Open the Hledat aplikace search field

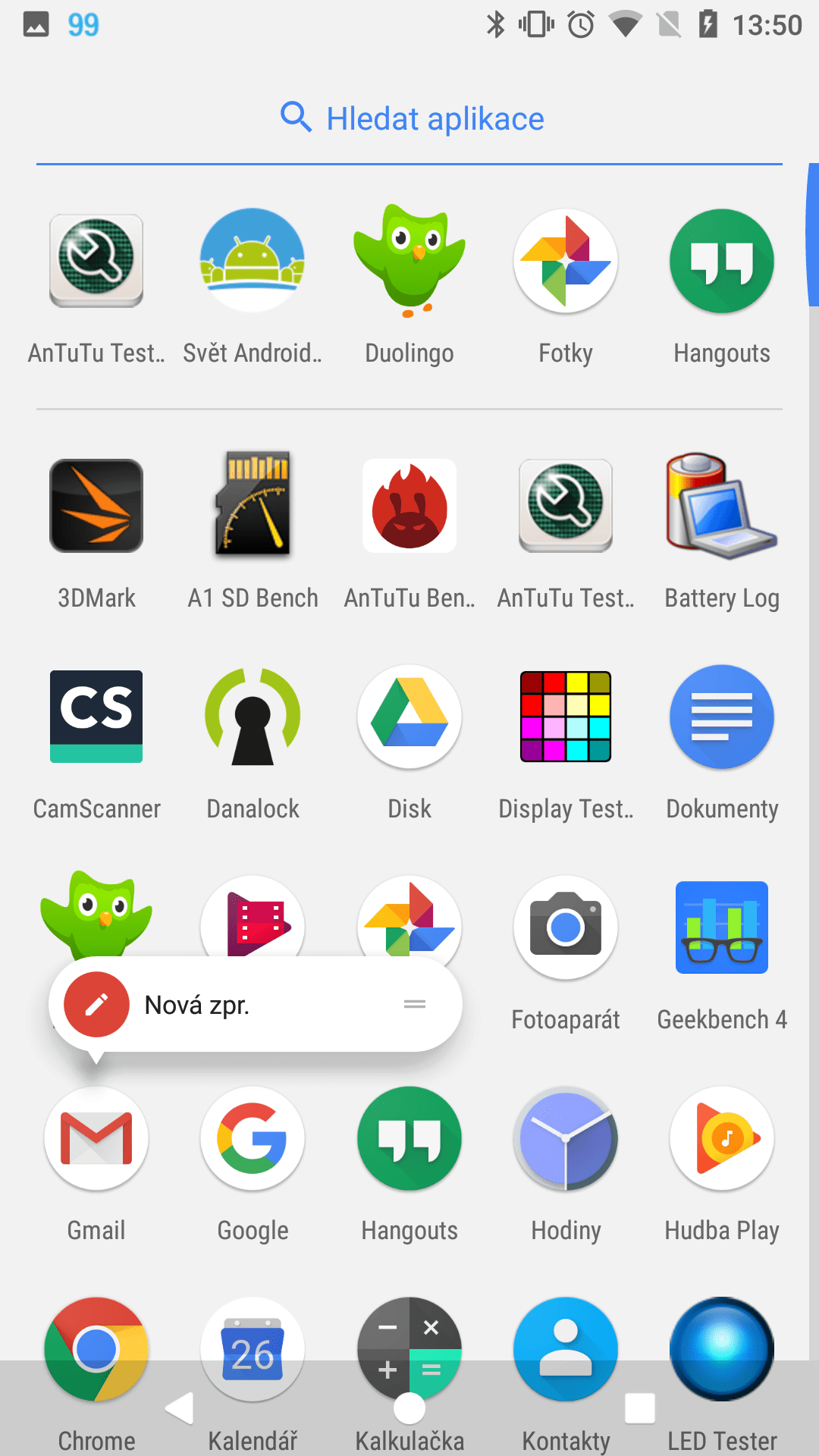[409, 118]
